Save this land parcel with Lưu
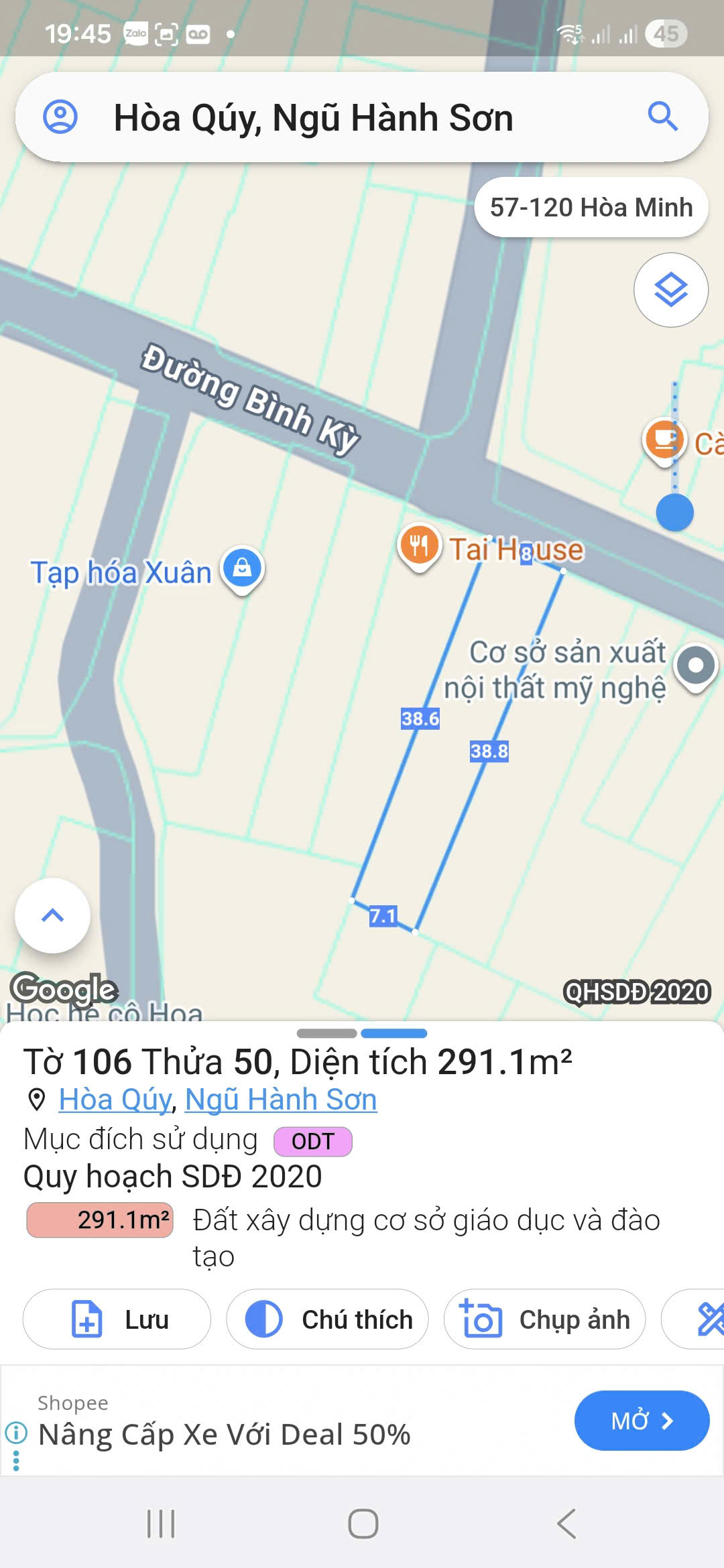This screenshot has height=1568, width=724. 117,1319
